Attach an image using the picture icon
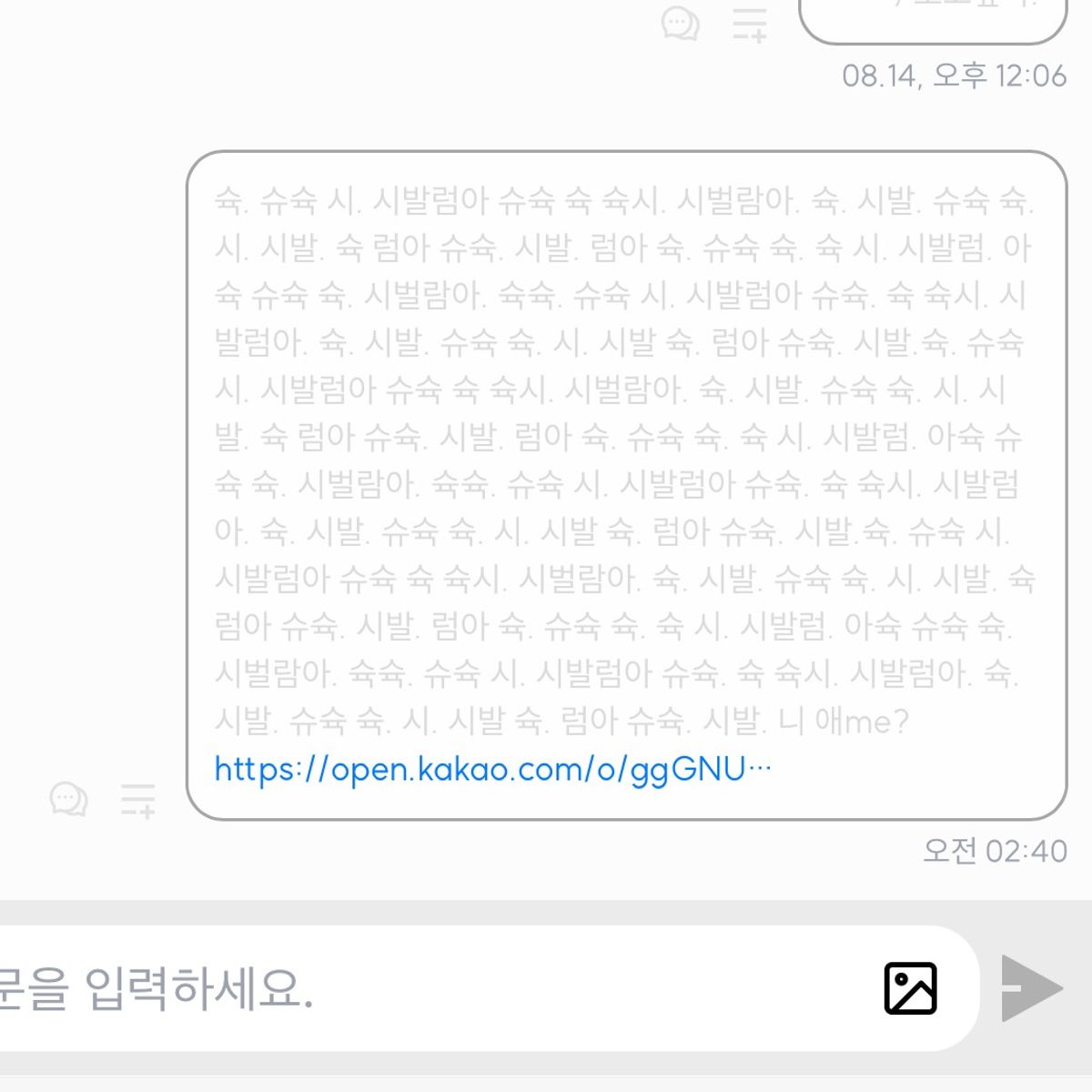This screenshot has height=1092, width=1092. [x=910, y=988]
